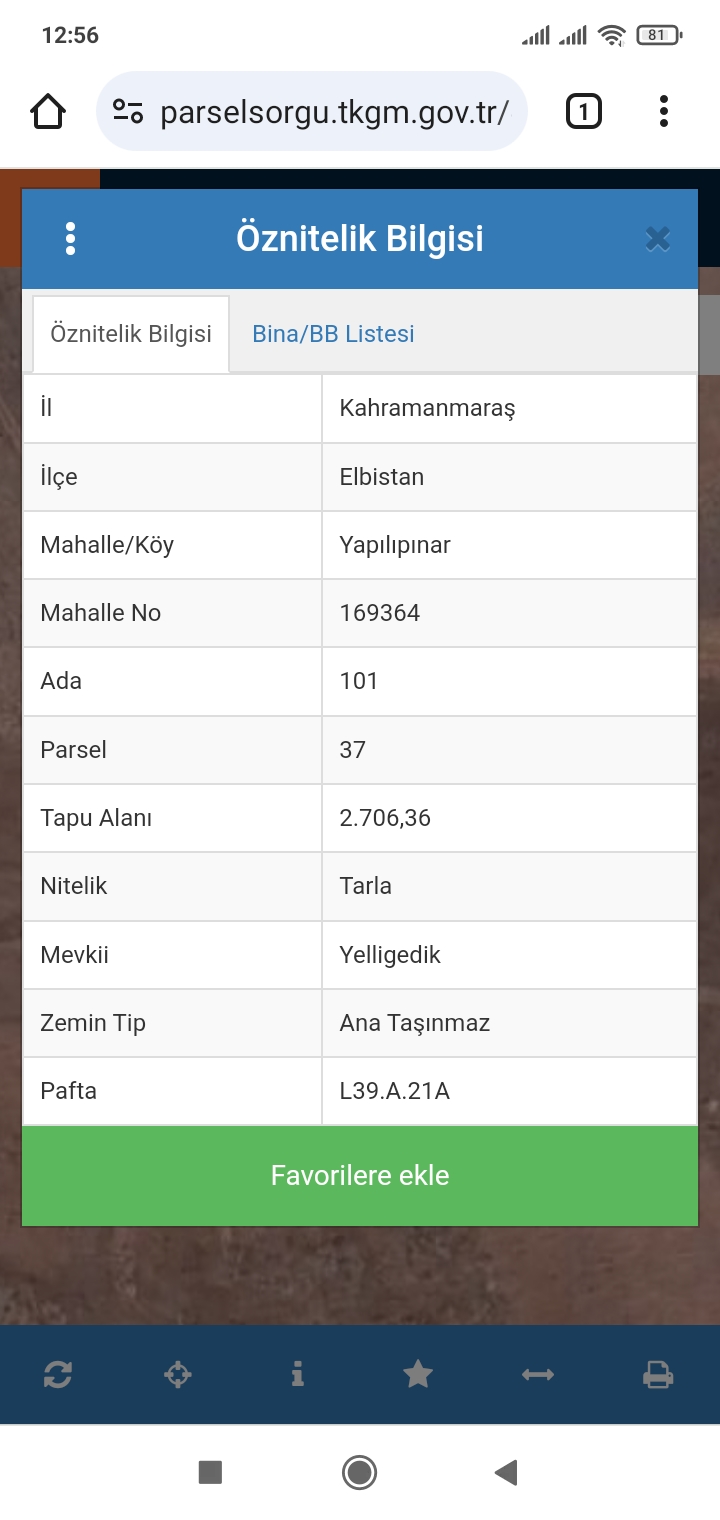Tap the Favorilere ekle button

click(x=360, y=1175)
